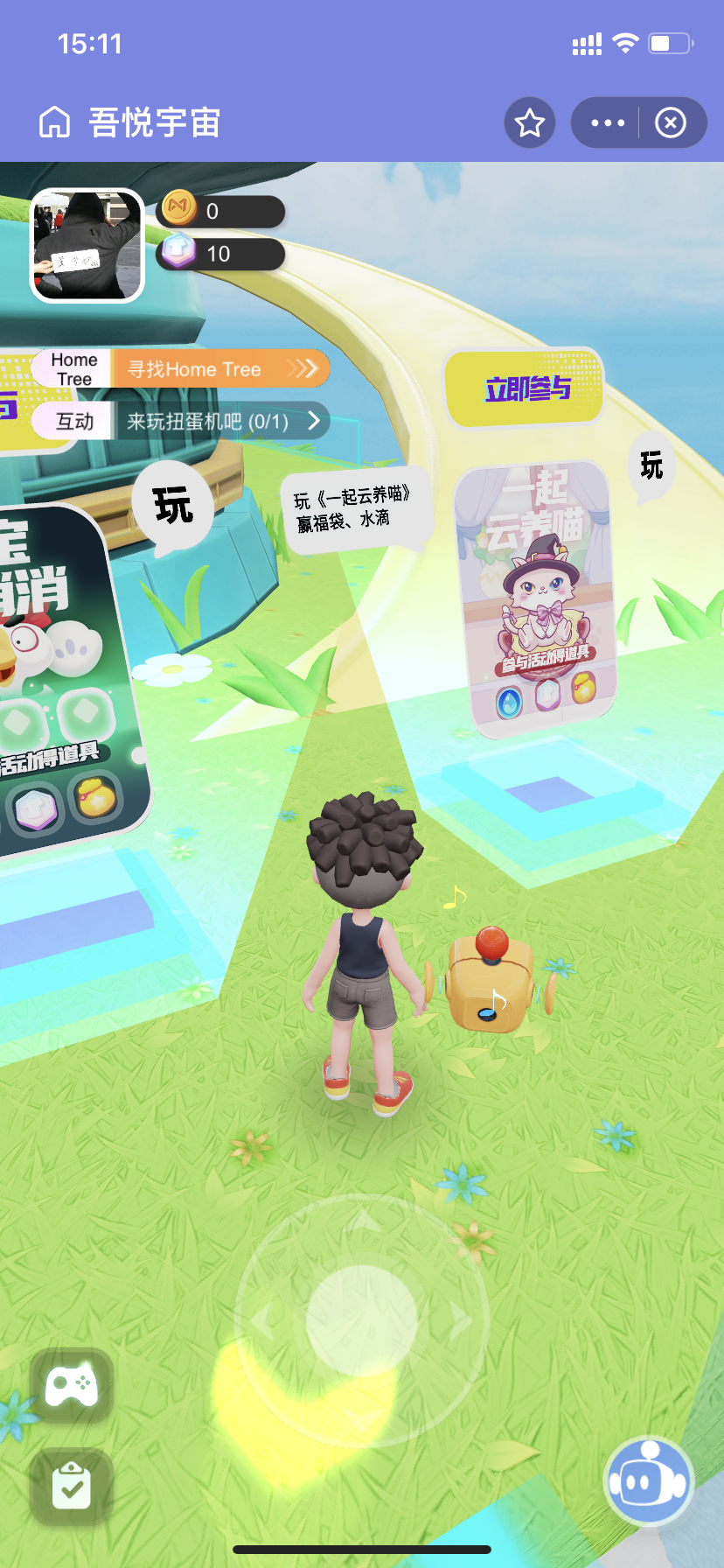Viewport: 724px width, 1568px height.
Task: Go to the home icon in header
Action: [54, 122]
